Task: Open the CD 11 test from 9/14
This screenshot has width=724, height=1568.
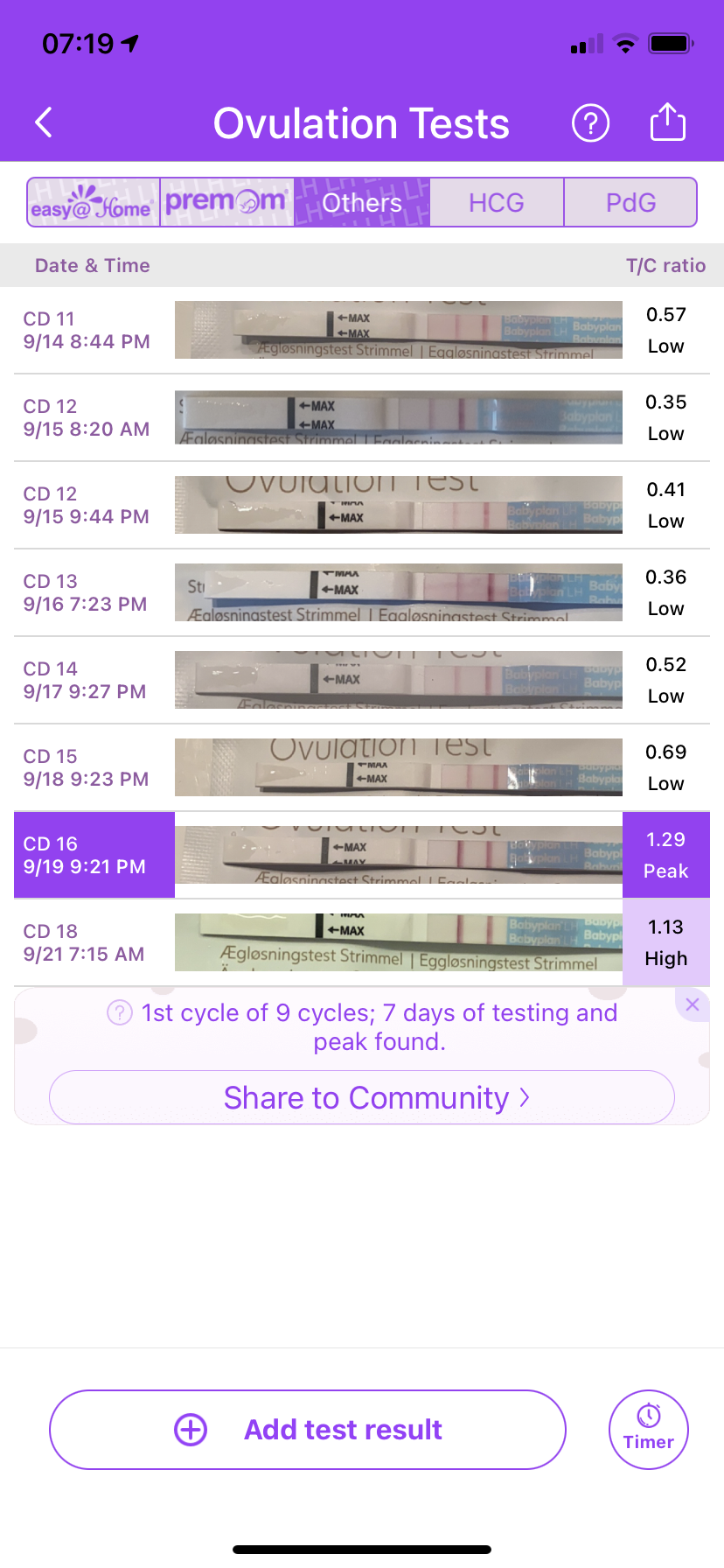Action: click(362, 330)
